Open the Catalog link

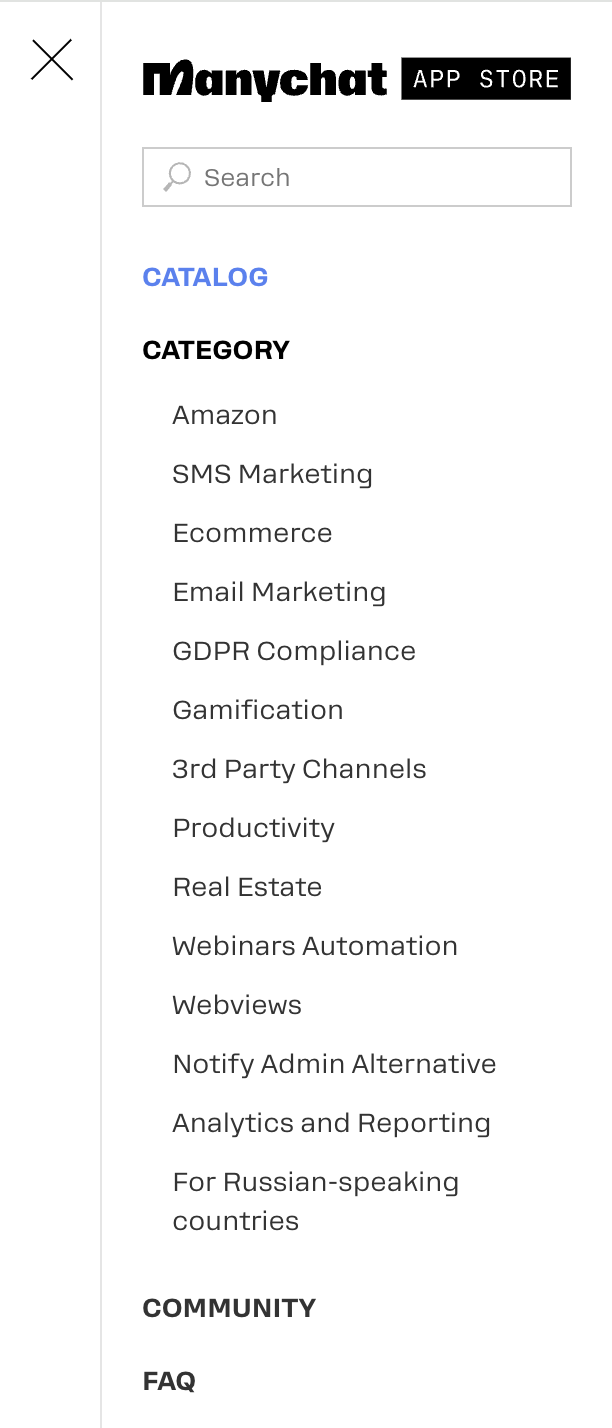point(205,277)
